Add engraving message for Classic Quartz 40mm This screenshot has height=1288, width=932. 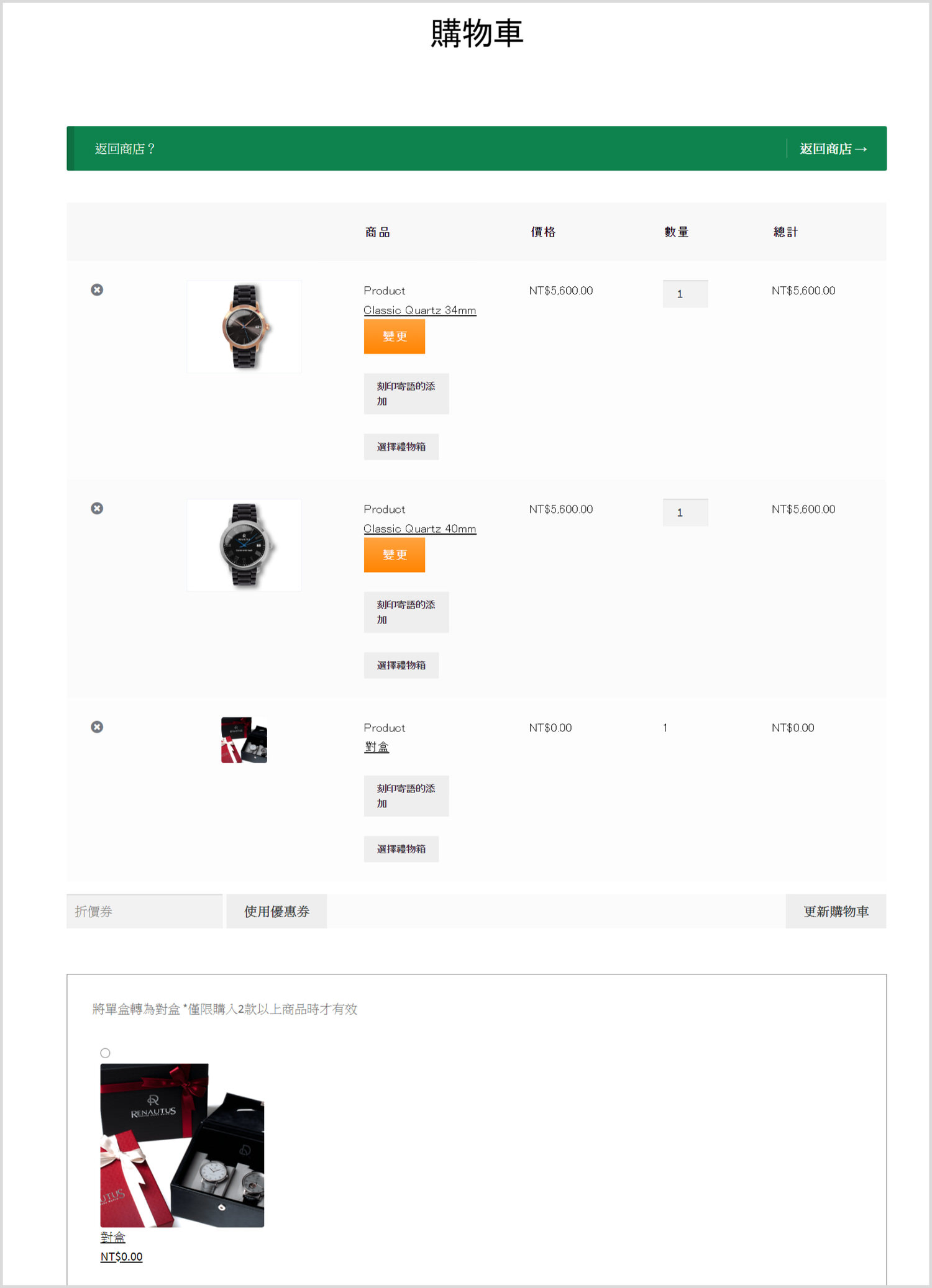tap(406, 612)
